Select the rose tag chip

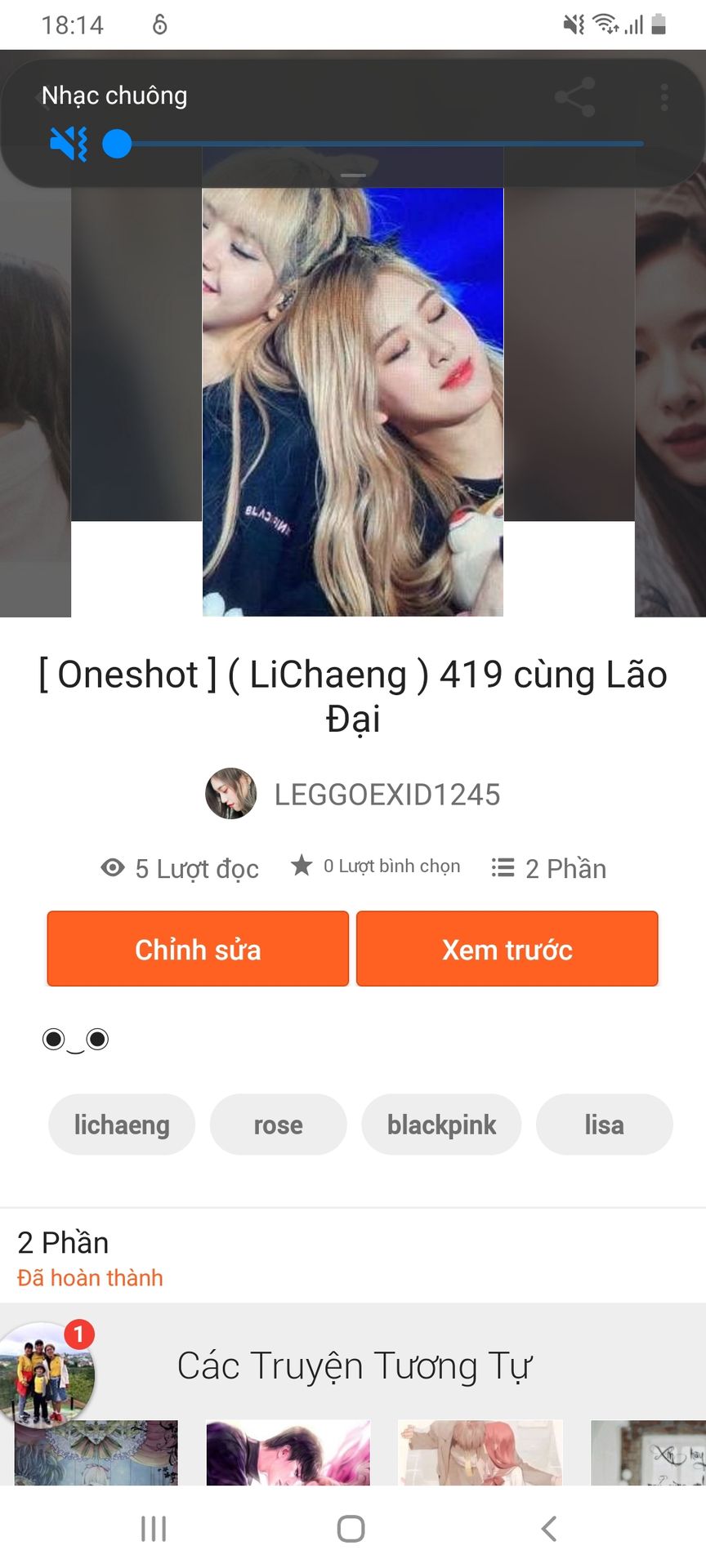pyautogui.click(x=278, y=1125)
